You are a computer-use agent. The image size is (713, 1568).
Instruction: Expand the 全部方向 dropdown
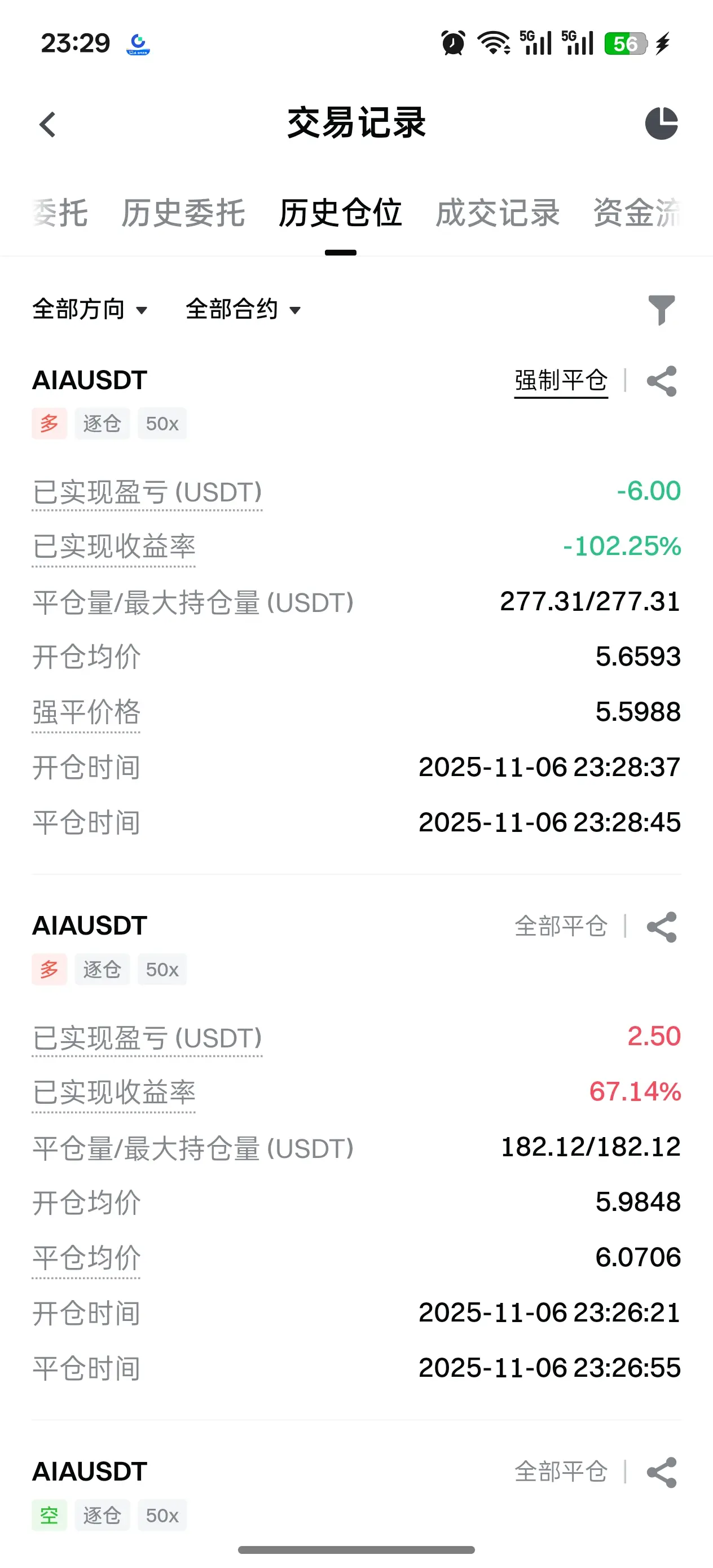coord(90,310)
